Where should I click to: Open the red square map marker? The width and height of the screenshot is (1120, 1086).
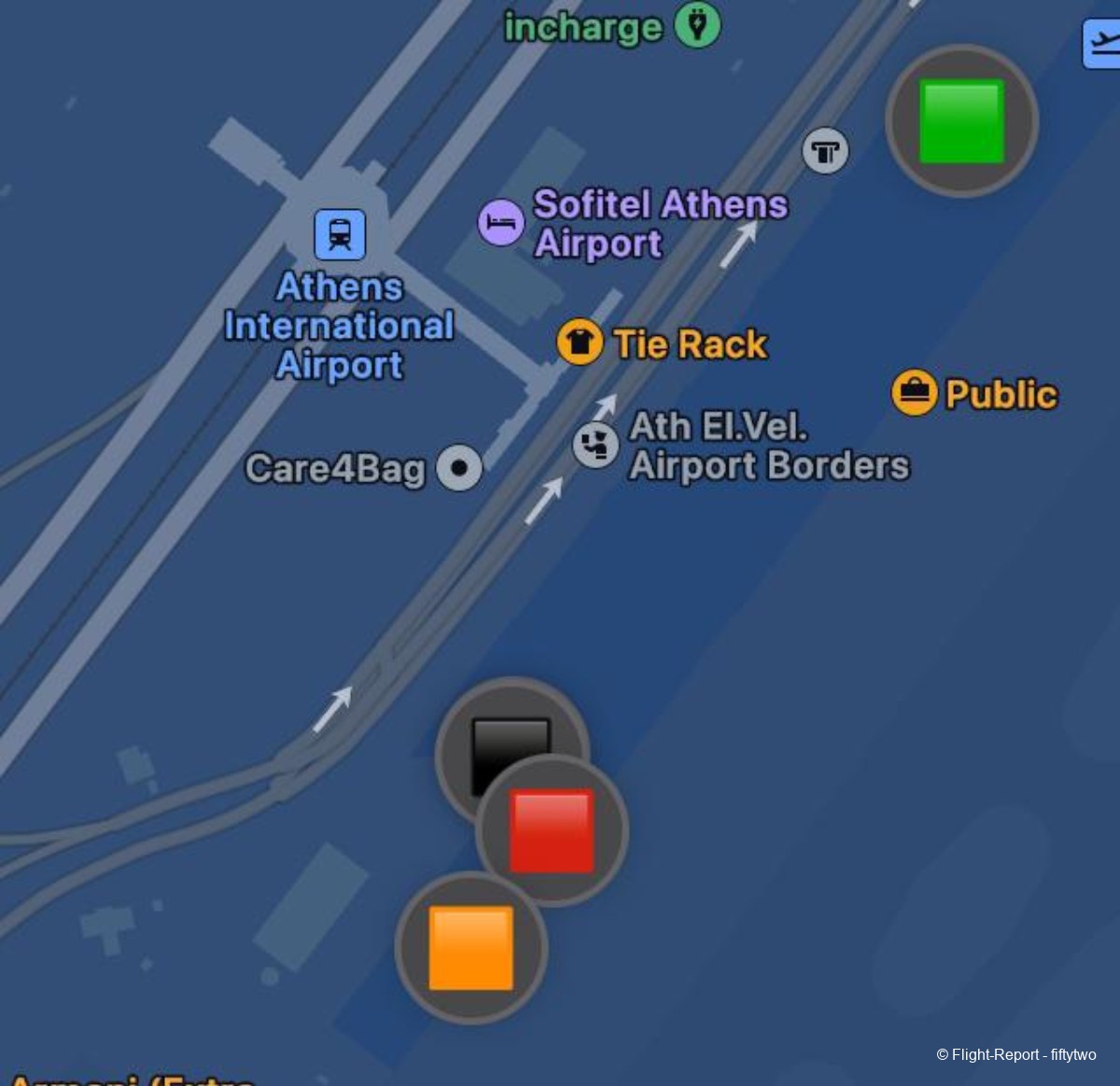552,831
